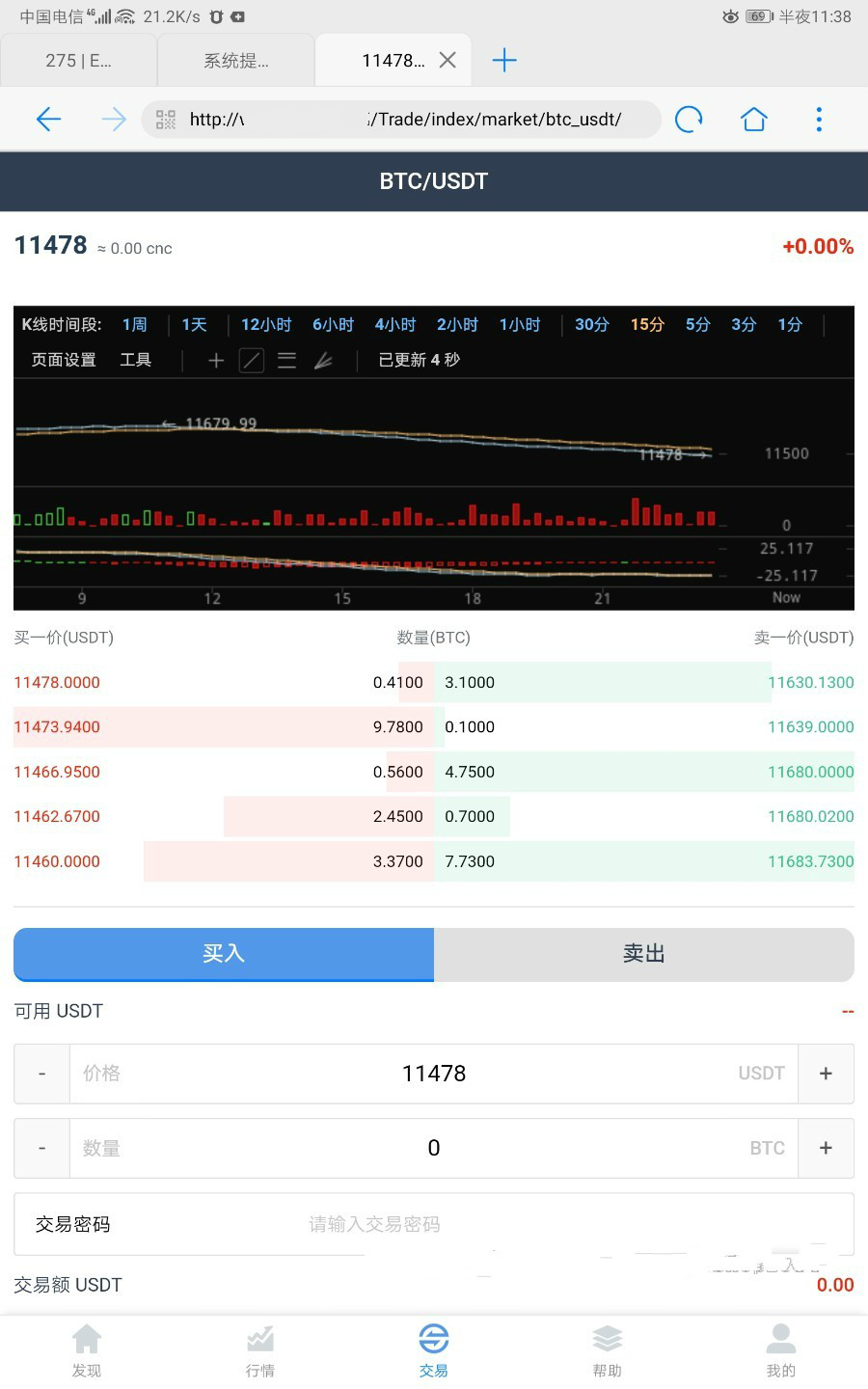Reload the page with the refresh icon

point(689,120)
